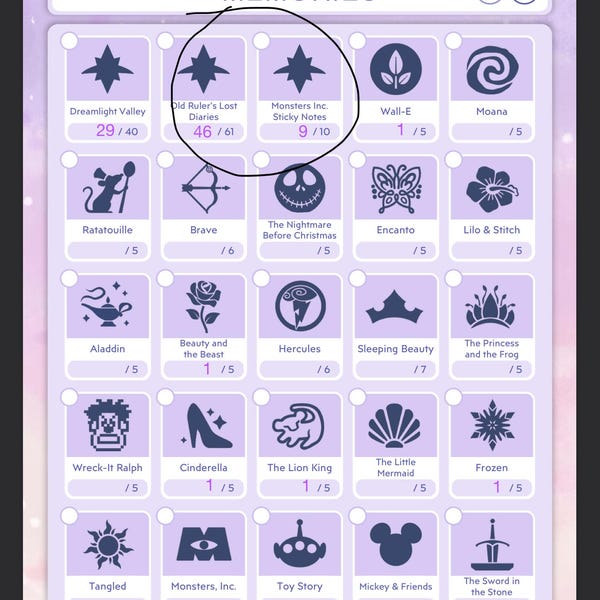Open The Nightmare Before Christmas card

[x=300, y=208]
